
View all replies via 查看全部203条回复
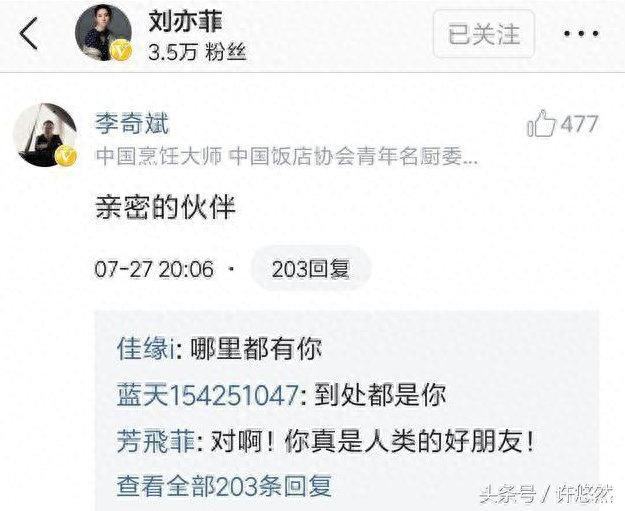coord(225,487)
